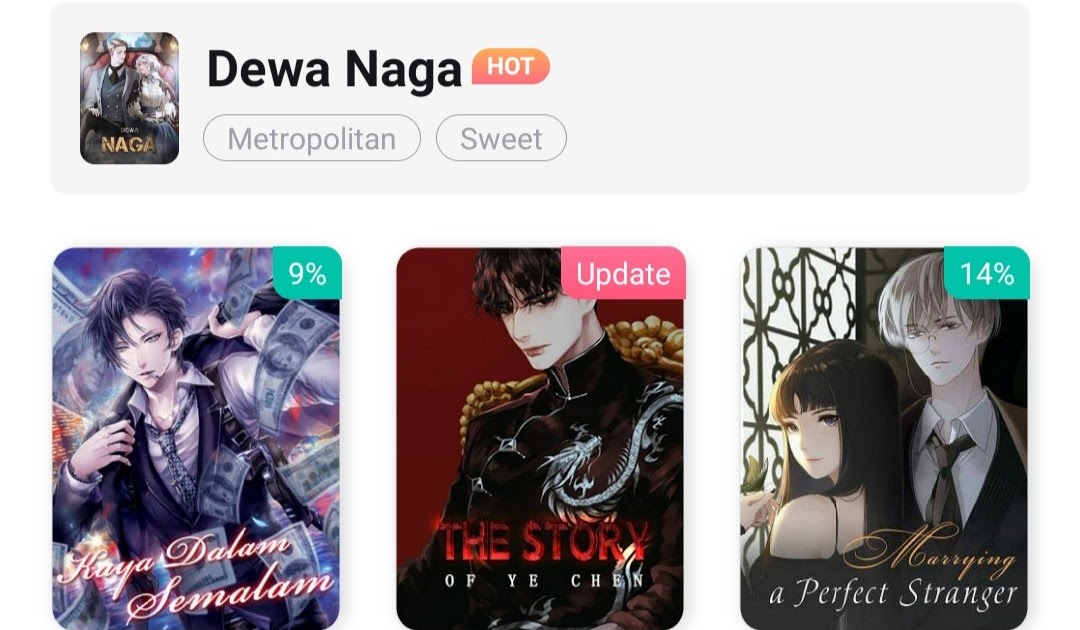This screenshot has height=630, width=1080.
Task: Select the Sweet genre tag
Action: click(501, 138)
